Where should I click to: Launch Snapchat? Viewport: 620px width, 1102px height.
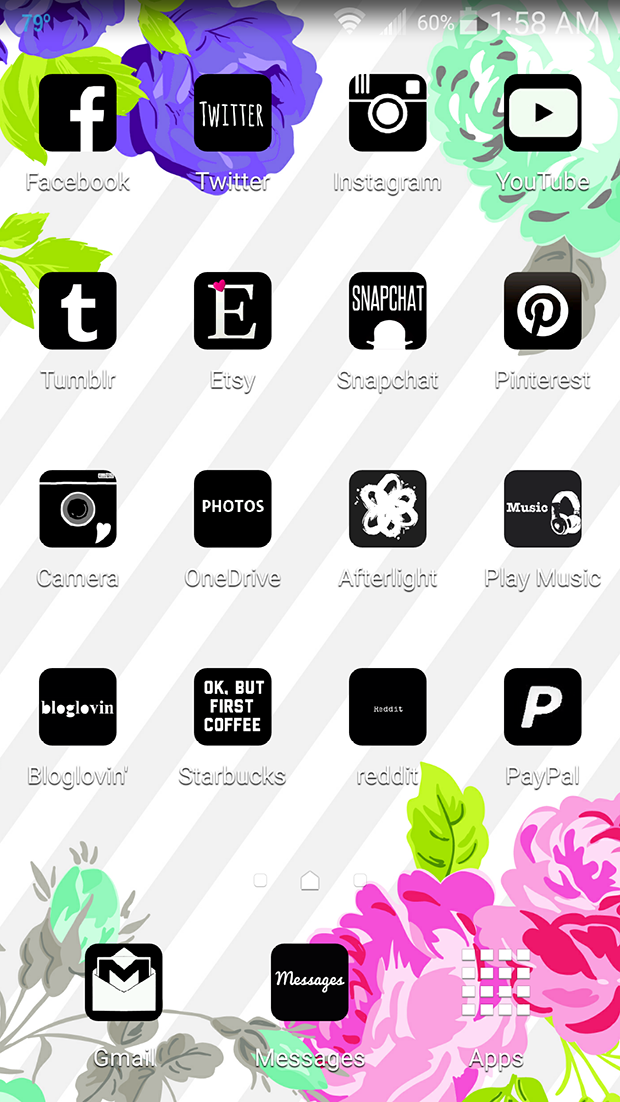388,311
